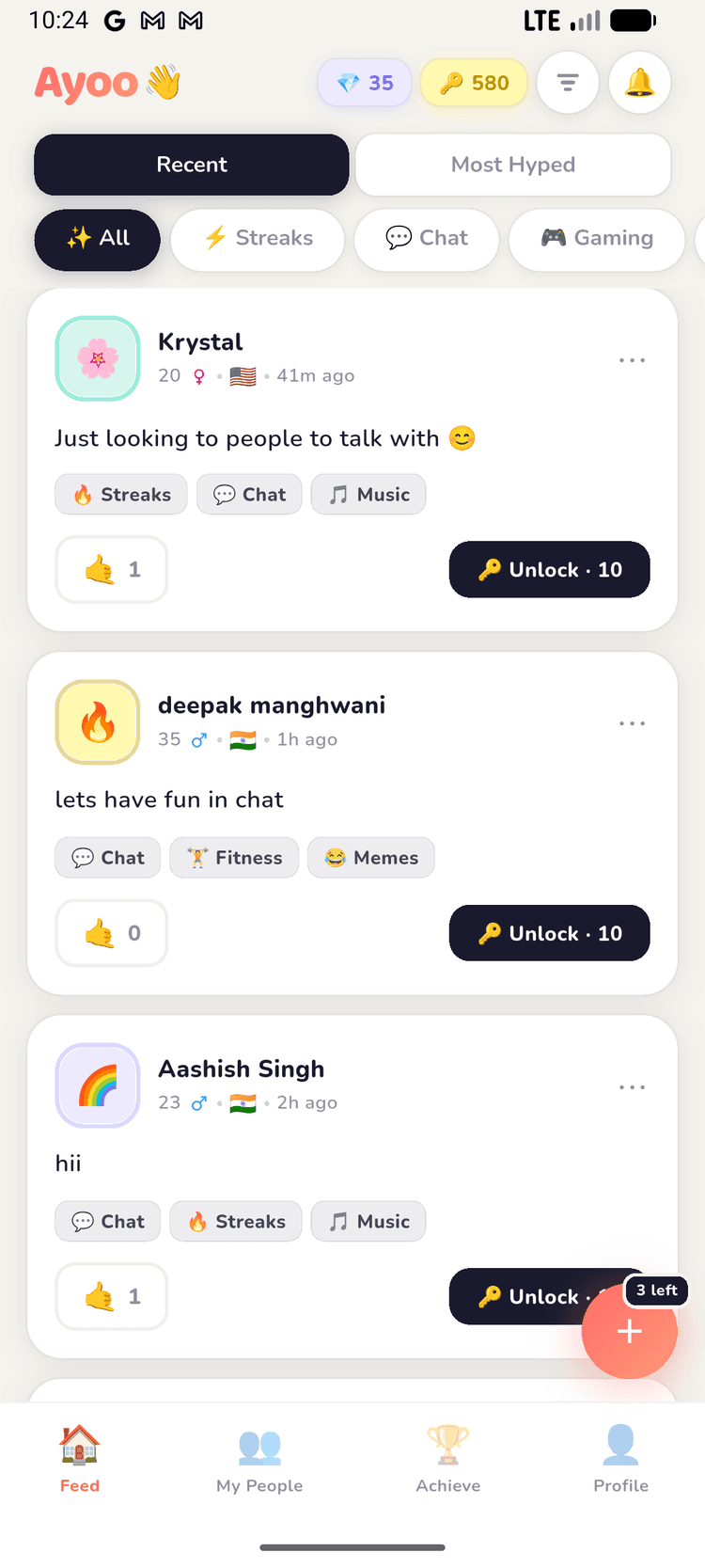
Task: Open Aashish Singh's rainbow avatar
Action: [x=98, y=1085]
